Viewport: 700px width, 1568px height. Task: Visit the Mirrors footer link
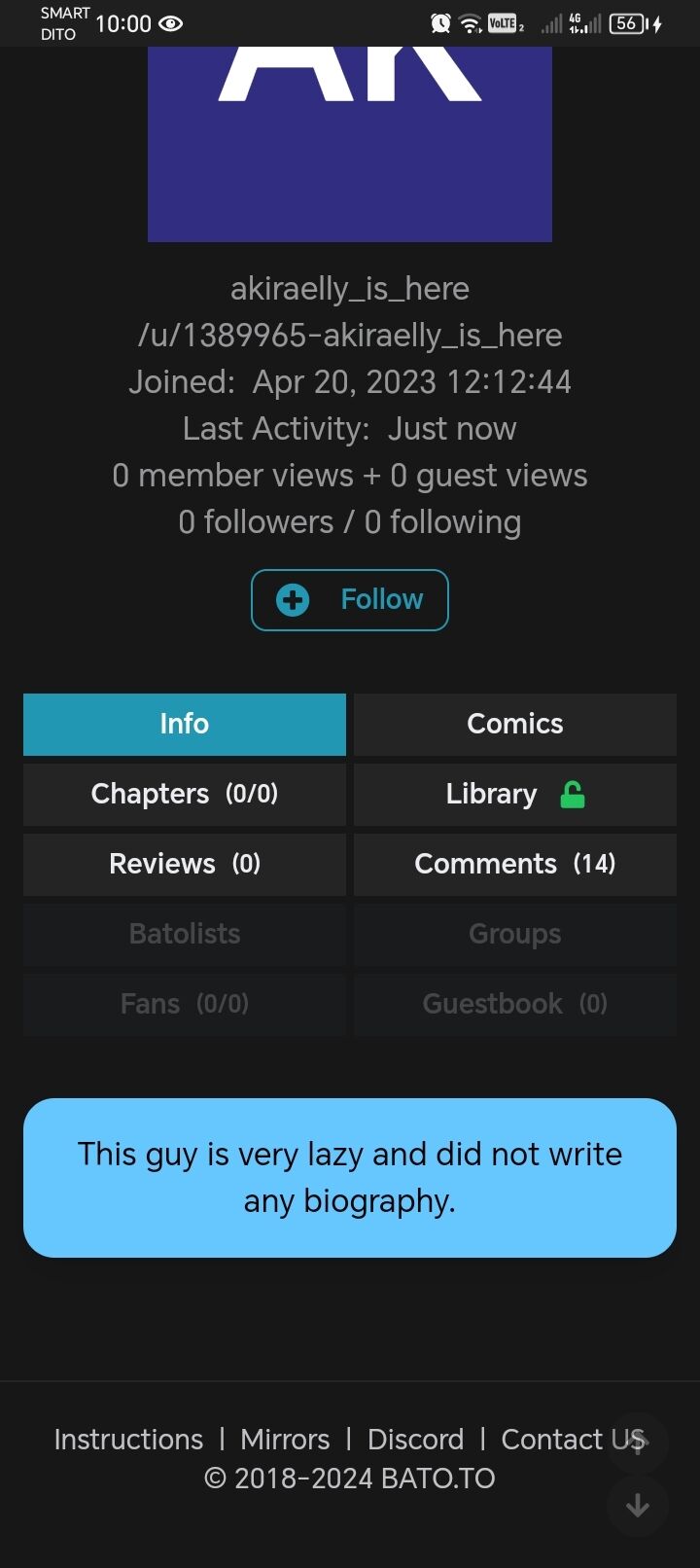pyautogui.click(x=285, y=1440)
